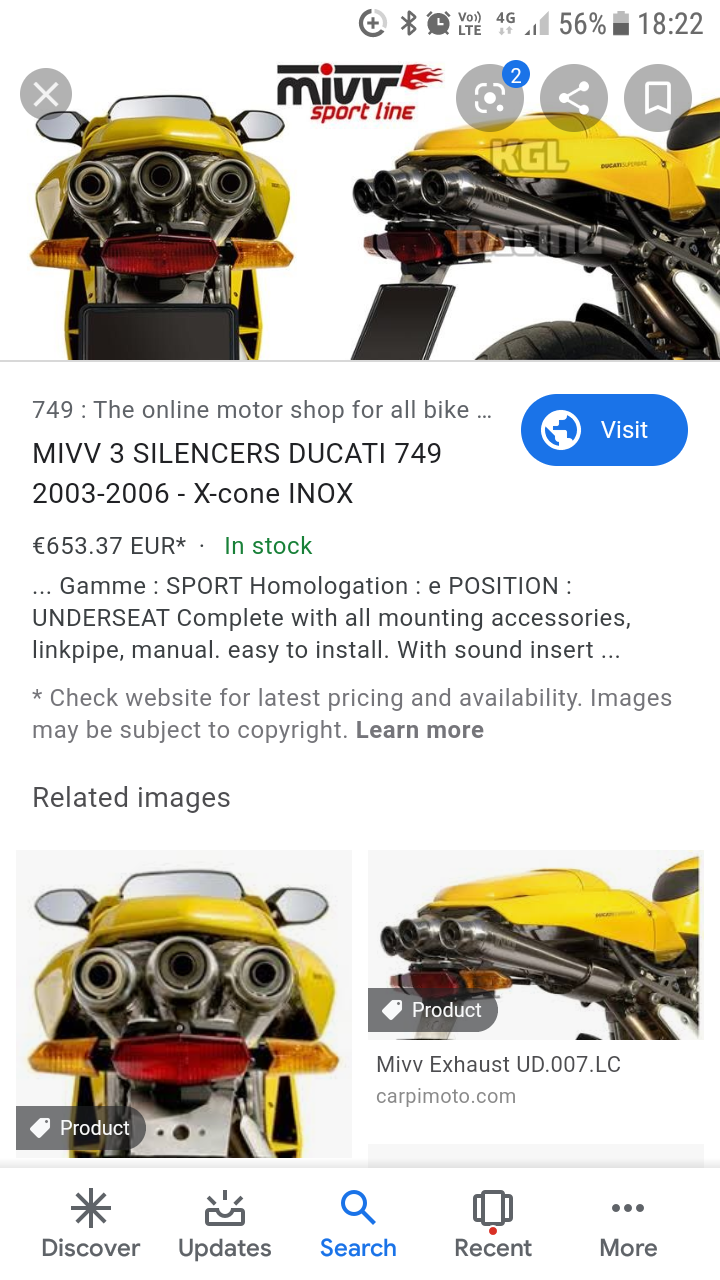
Task: Tap the blue Visit button
Action: click(604, 430)
